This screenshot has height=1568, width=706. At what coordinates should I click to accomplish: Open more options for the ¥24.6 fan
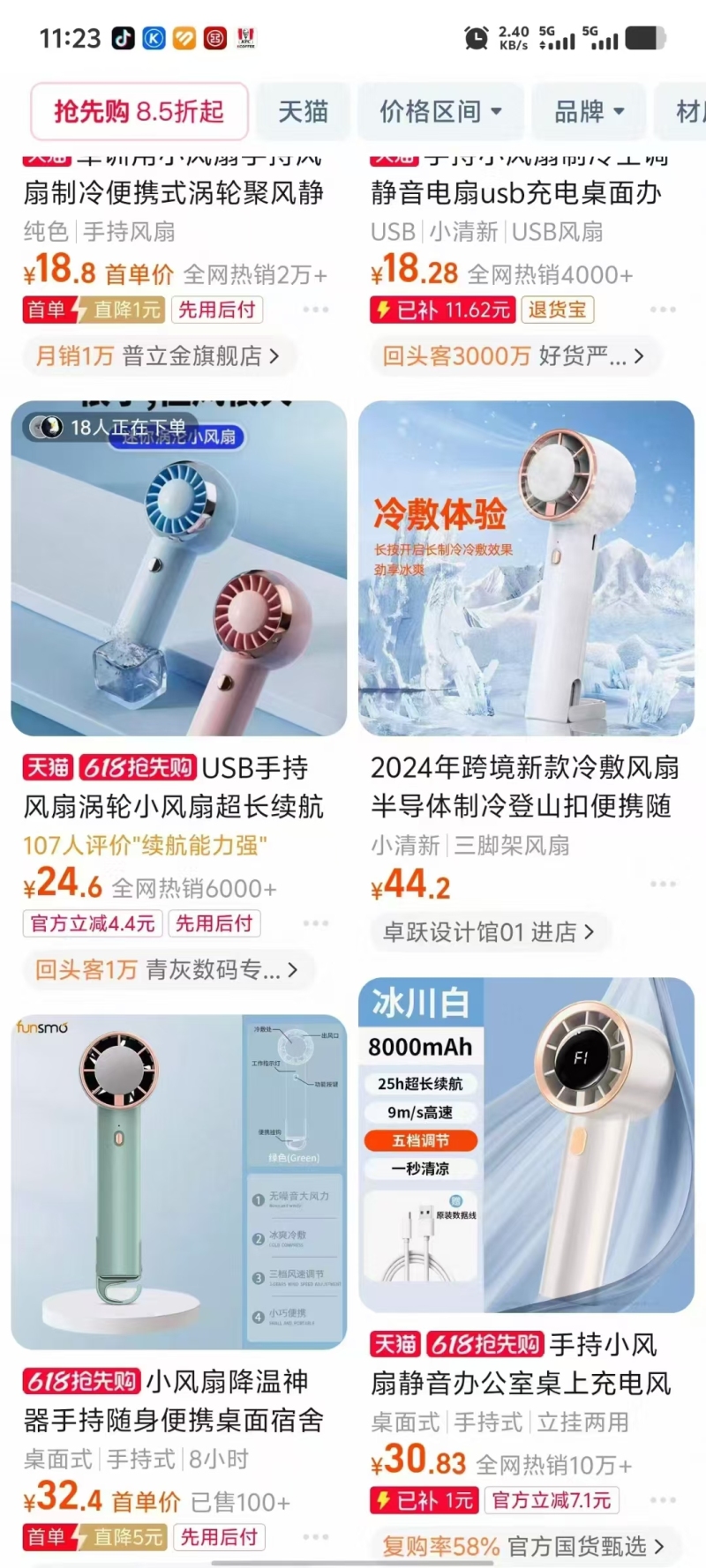tap(315, 923)
